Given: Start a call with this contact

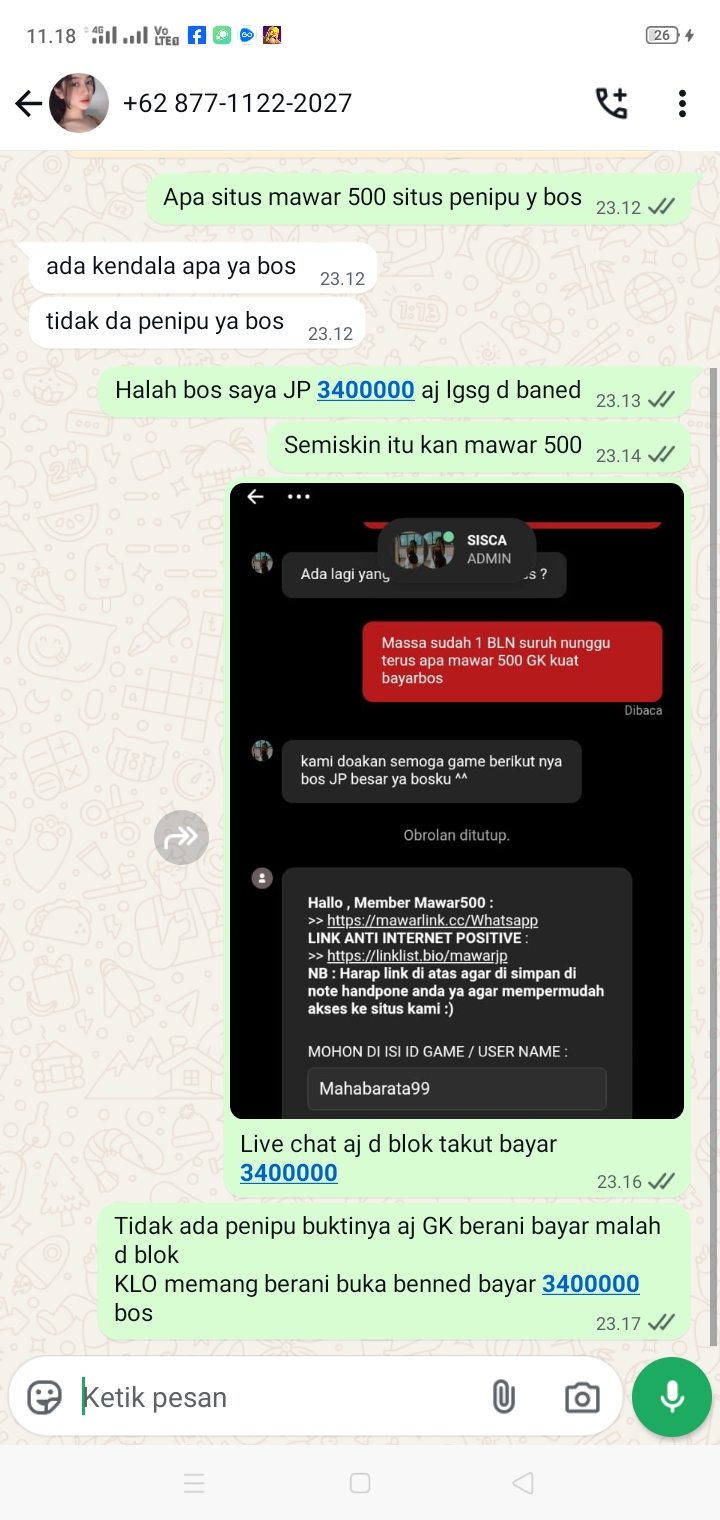Looking at the screenshot, I should (x=611, y=103).
